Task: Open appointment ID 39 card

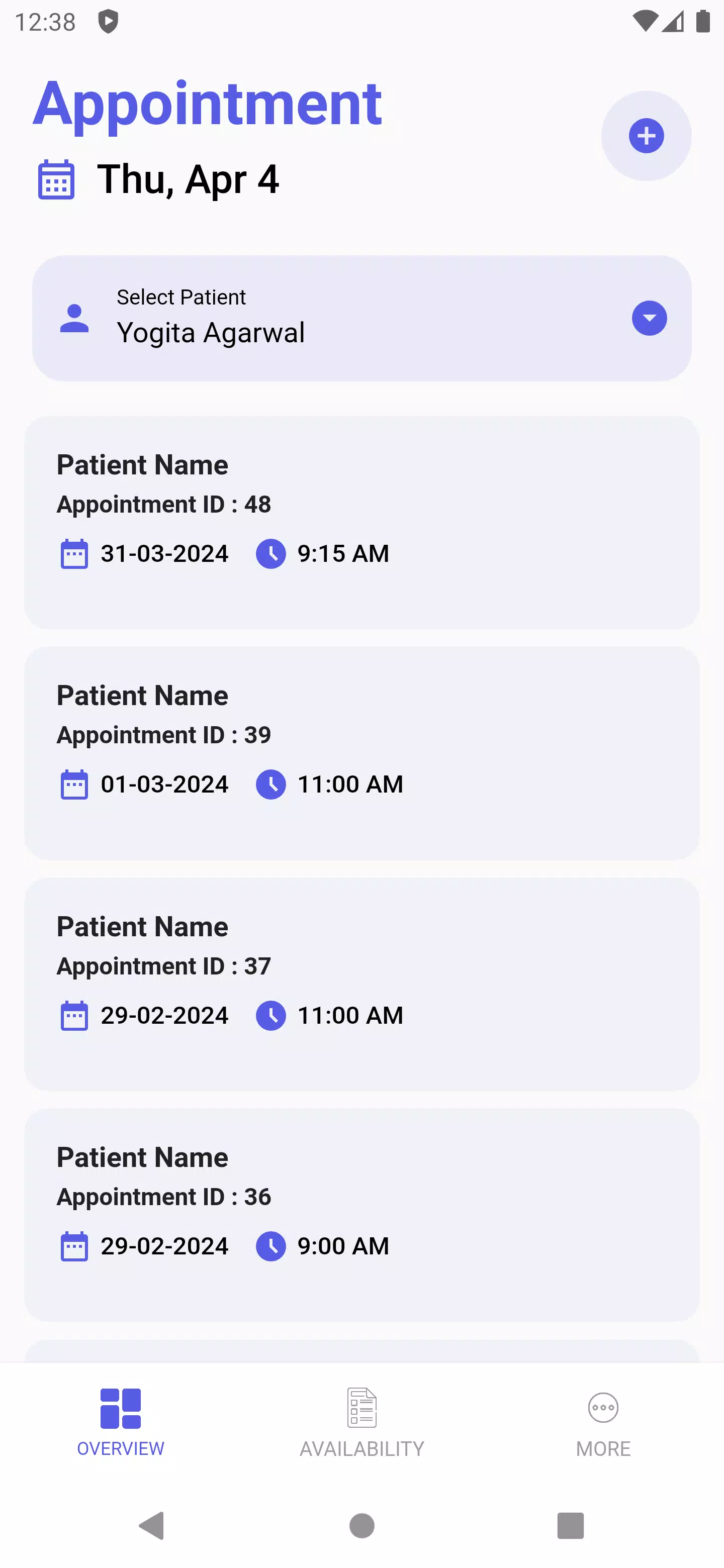Action: click(x=361, y=753)
